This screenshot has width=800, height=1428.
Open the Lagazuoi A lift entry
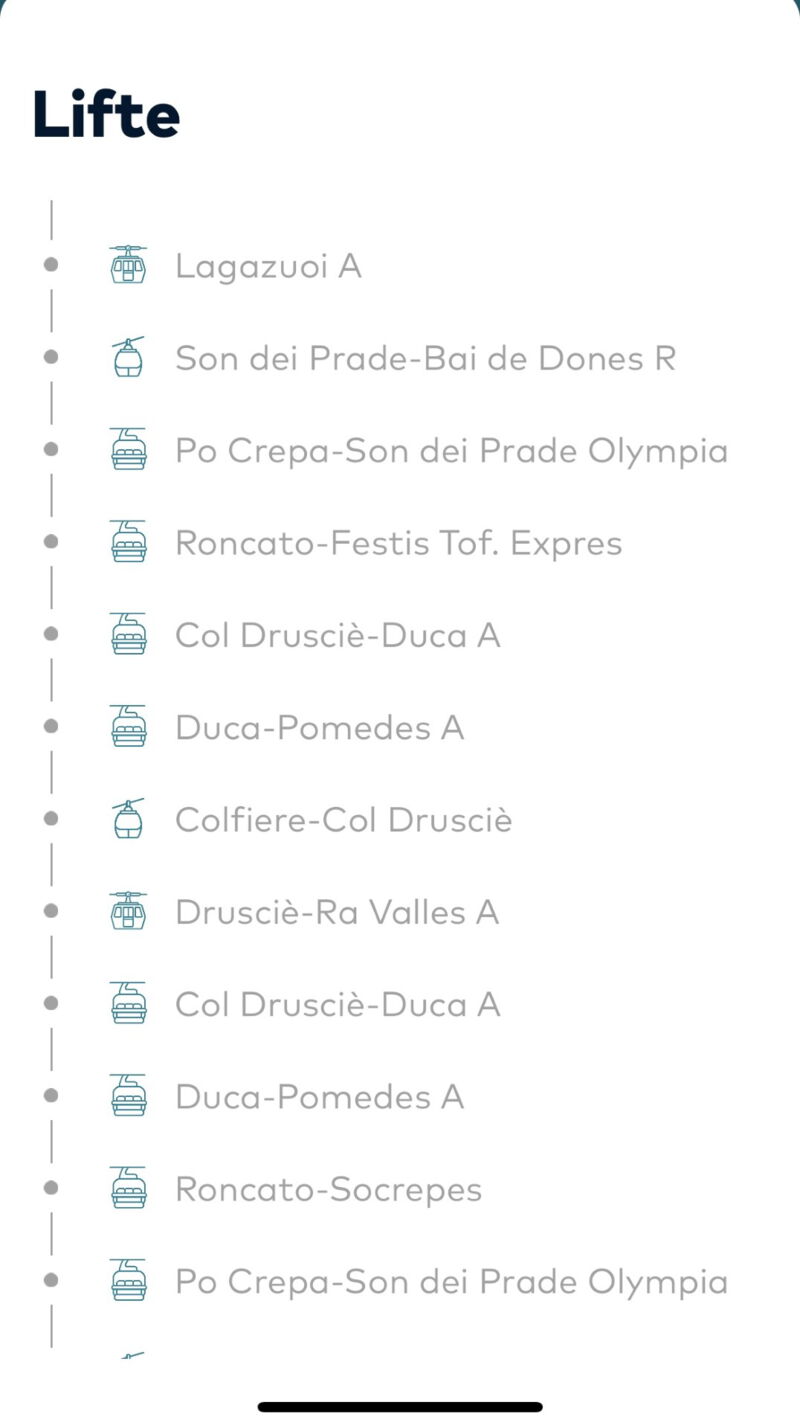point(268,266)
